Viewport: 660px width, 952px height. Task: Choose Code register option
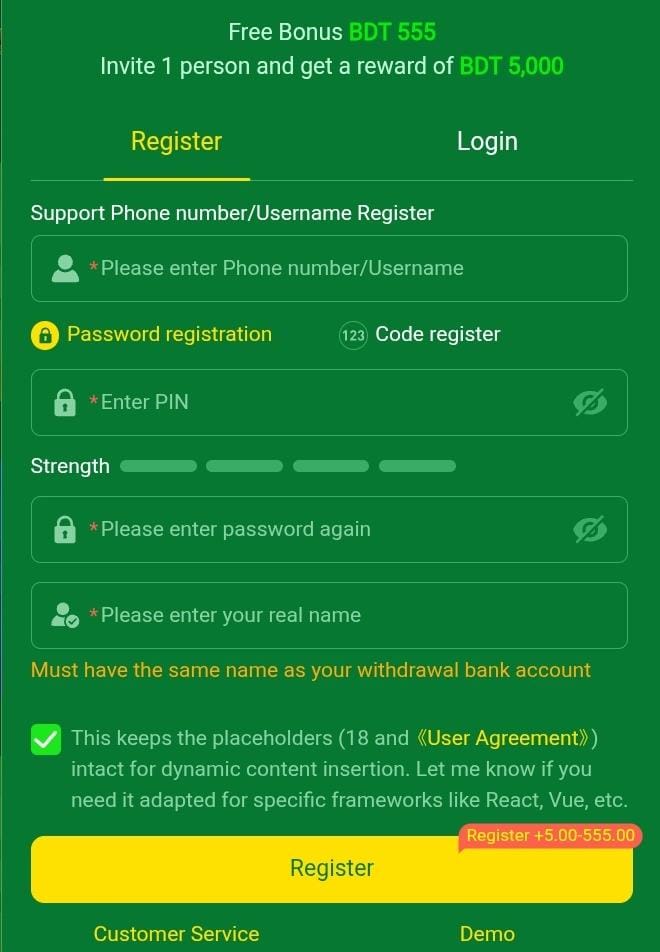click(420, 334)
